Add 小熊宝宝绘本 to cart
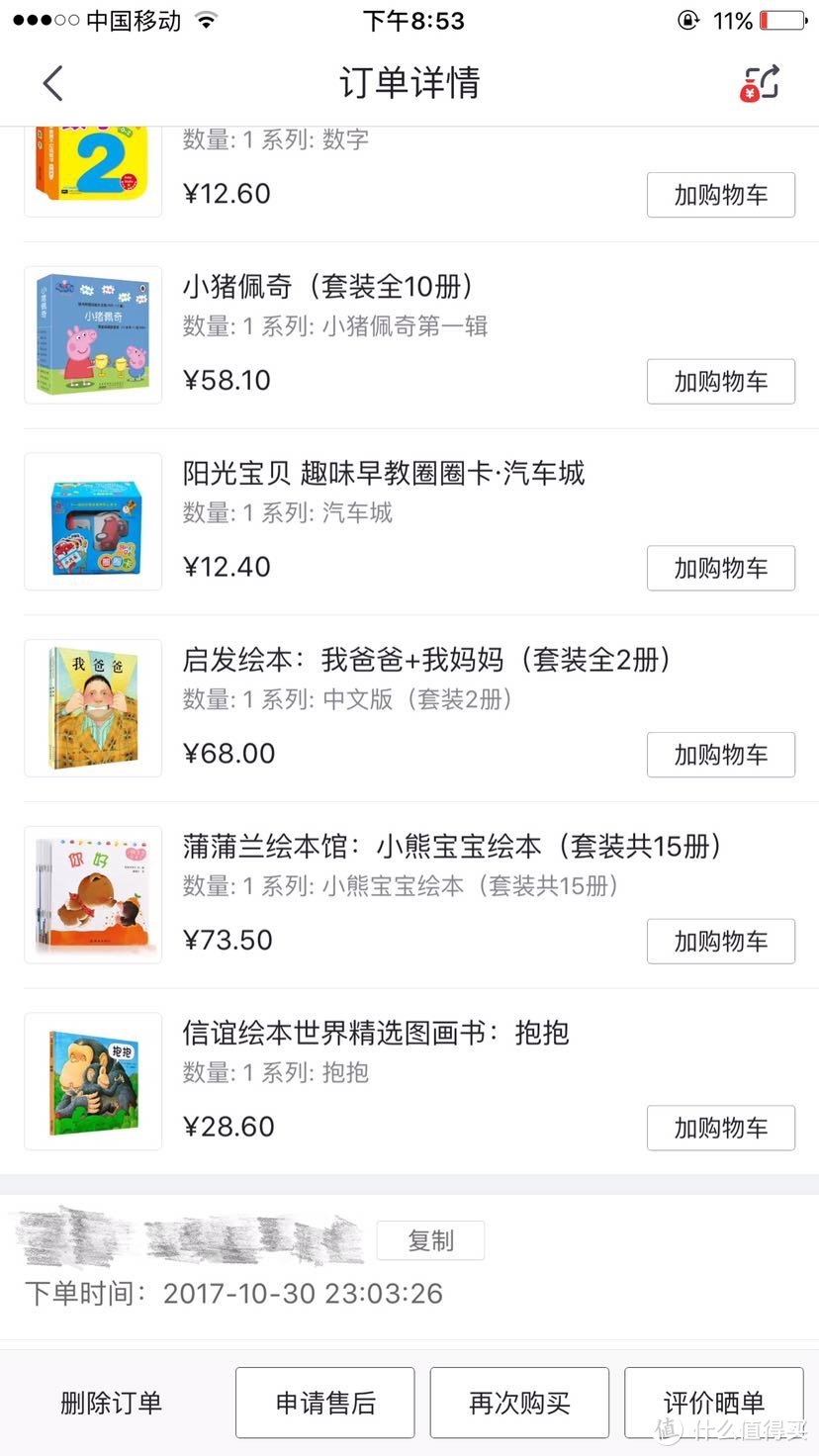This screenshot has width=819, height=1456. coord(720,942)
